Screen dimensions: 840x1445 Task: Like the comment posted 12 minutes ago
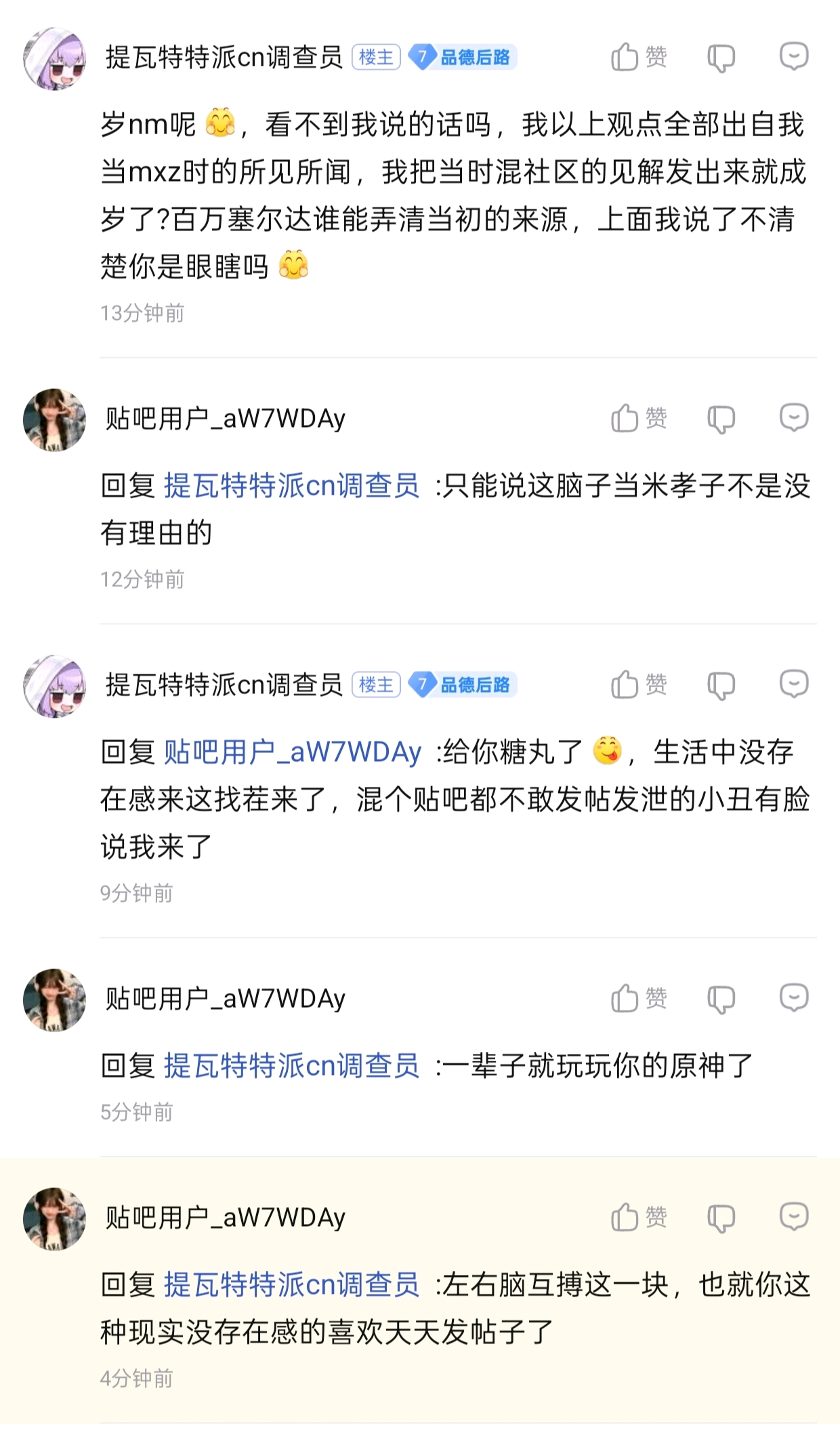638,418
